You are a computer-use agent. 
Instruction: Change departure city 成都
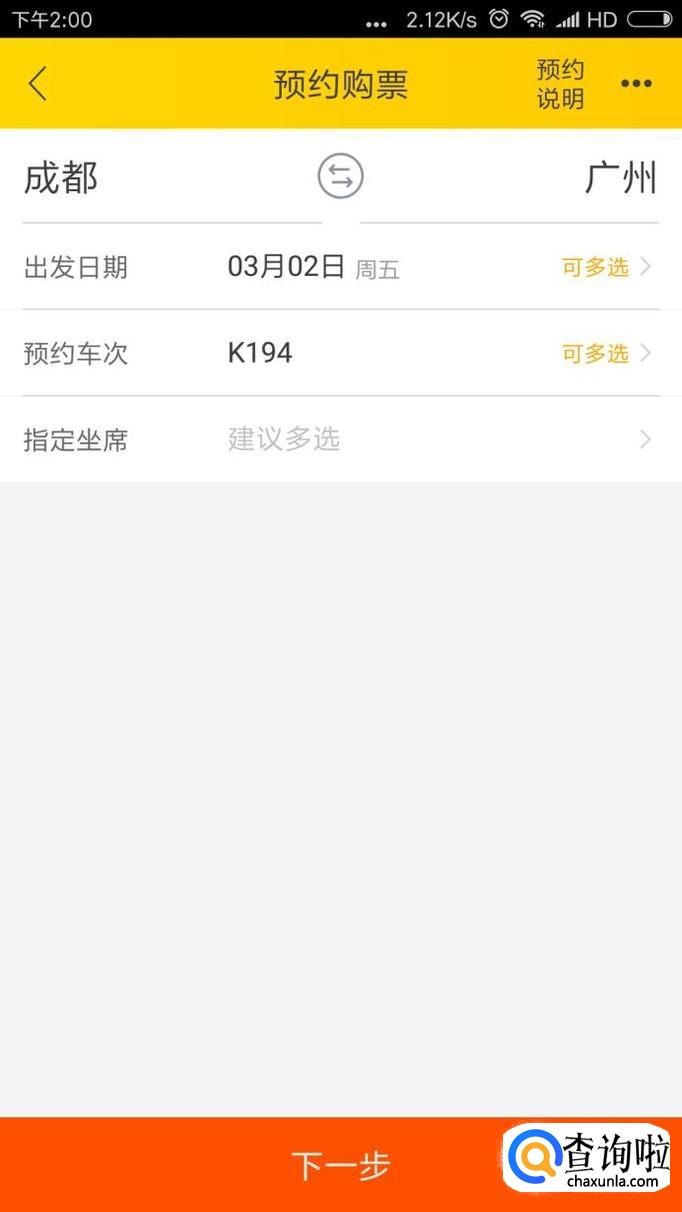62,179
